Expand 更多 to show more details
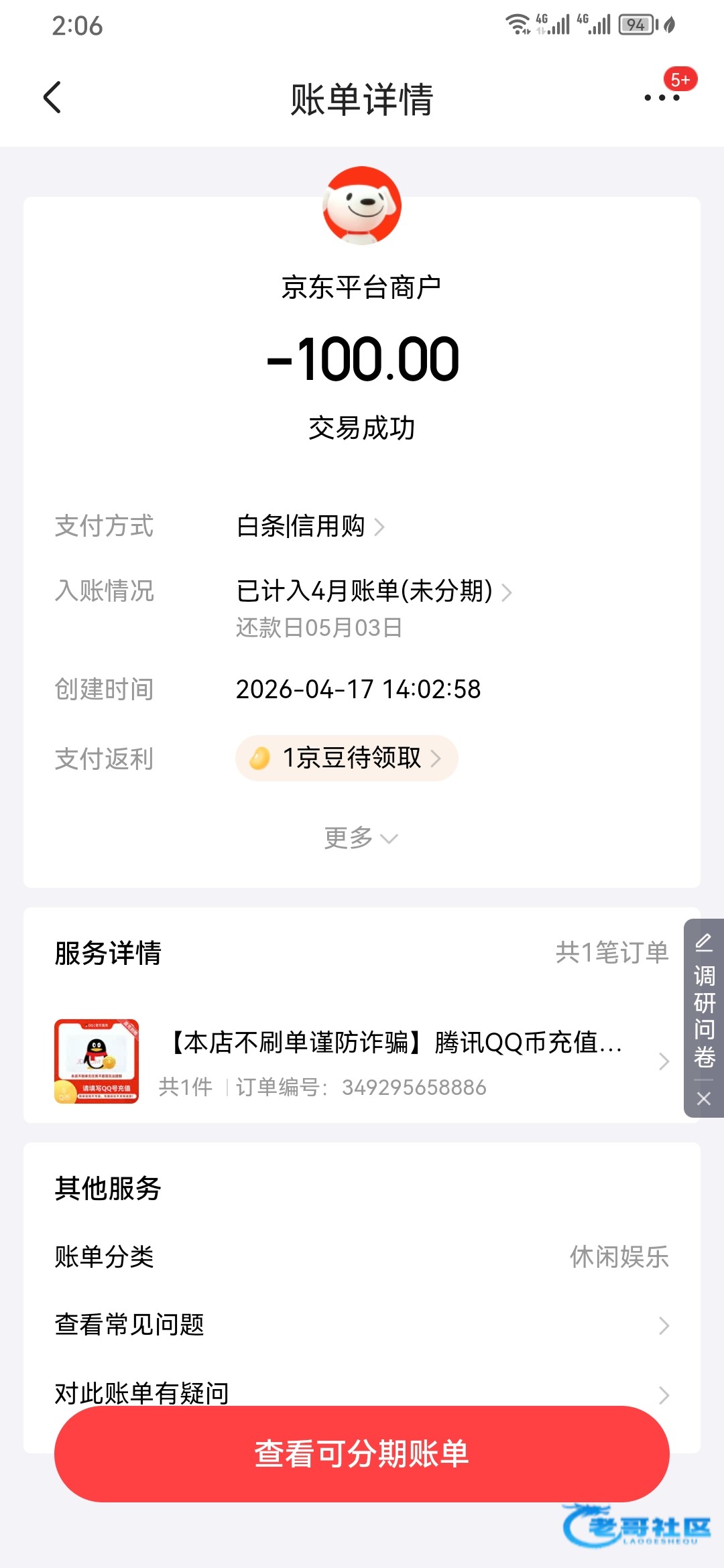The width and height of the screenshot is (724, 1568). (361, 838)
